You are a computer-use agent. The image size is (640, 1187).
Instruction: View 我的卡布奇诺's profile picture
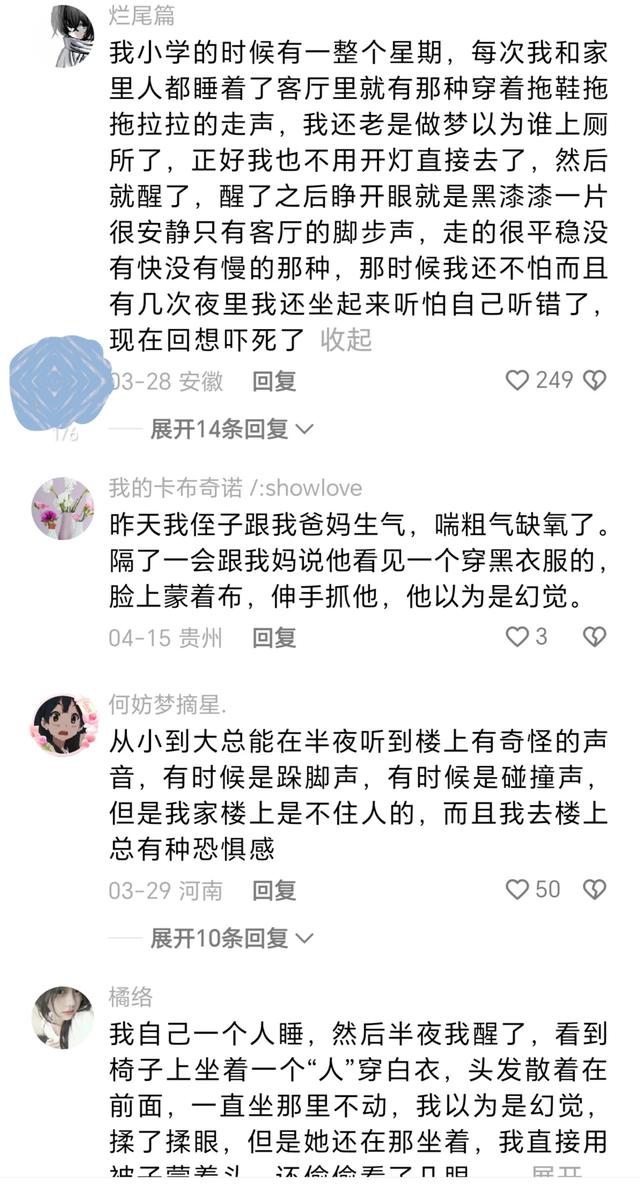click(64, 510)
